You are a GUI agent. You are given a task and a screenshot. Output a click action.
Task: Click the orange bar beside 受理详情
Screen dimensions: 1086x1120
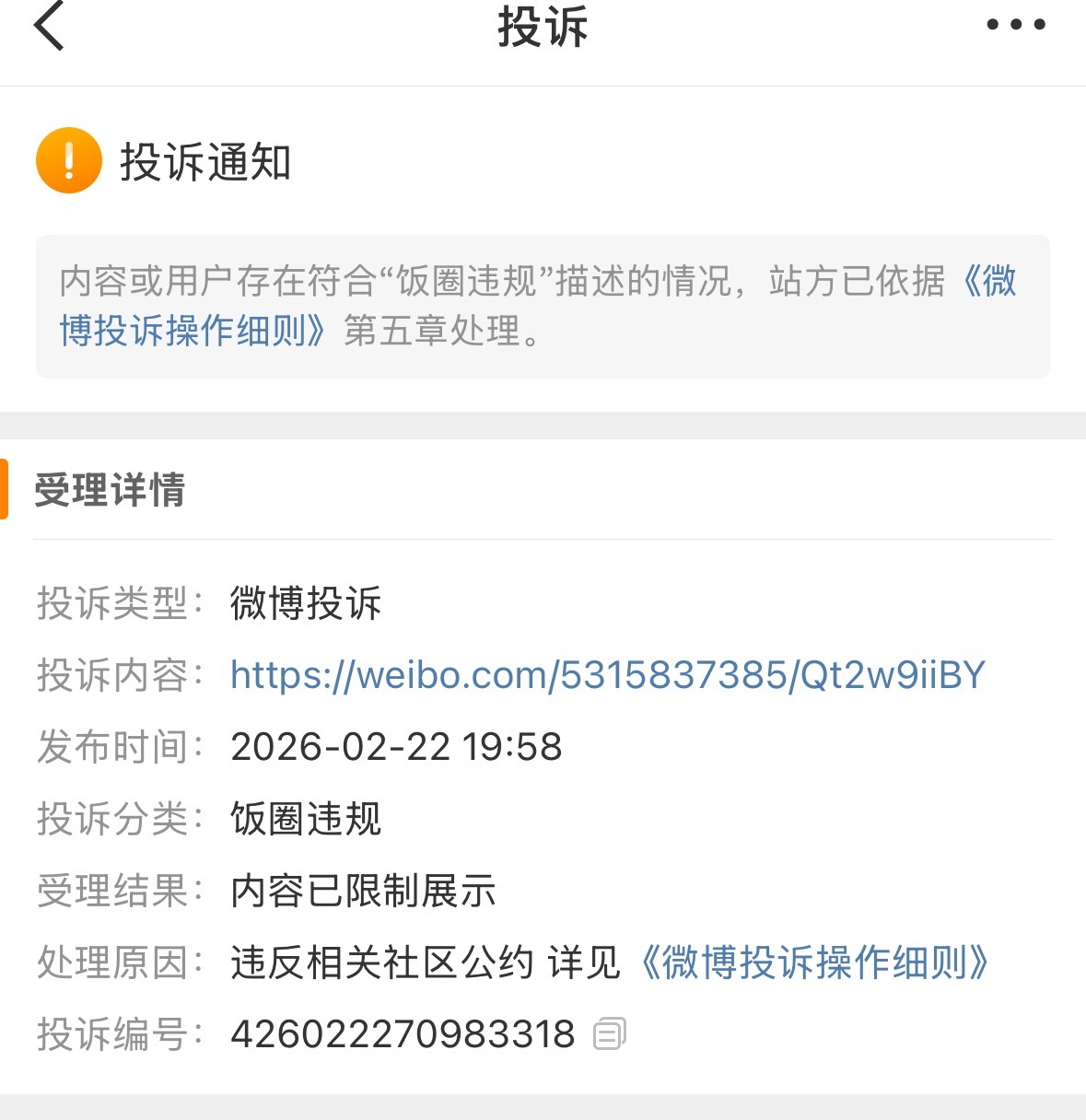[6, 493]
